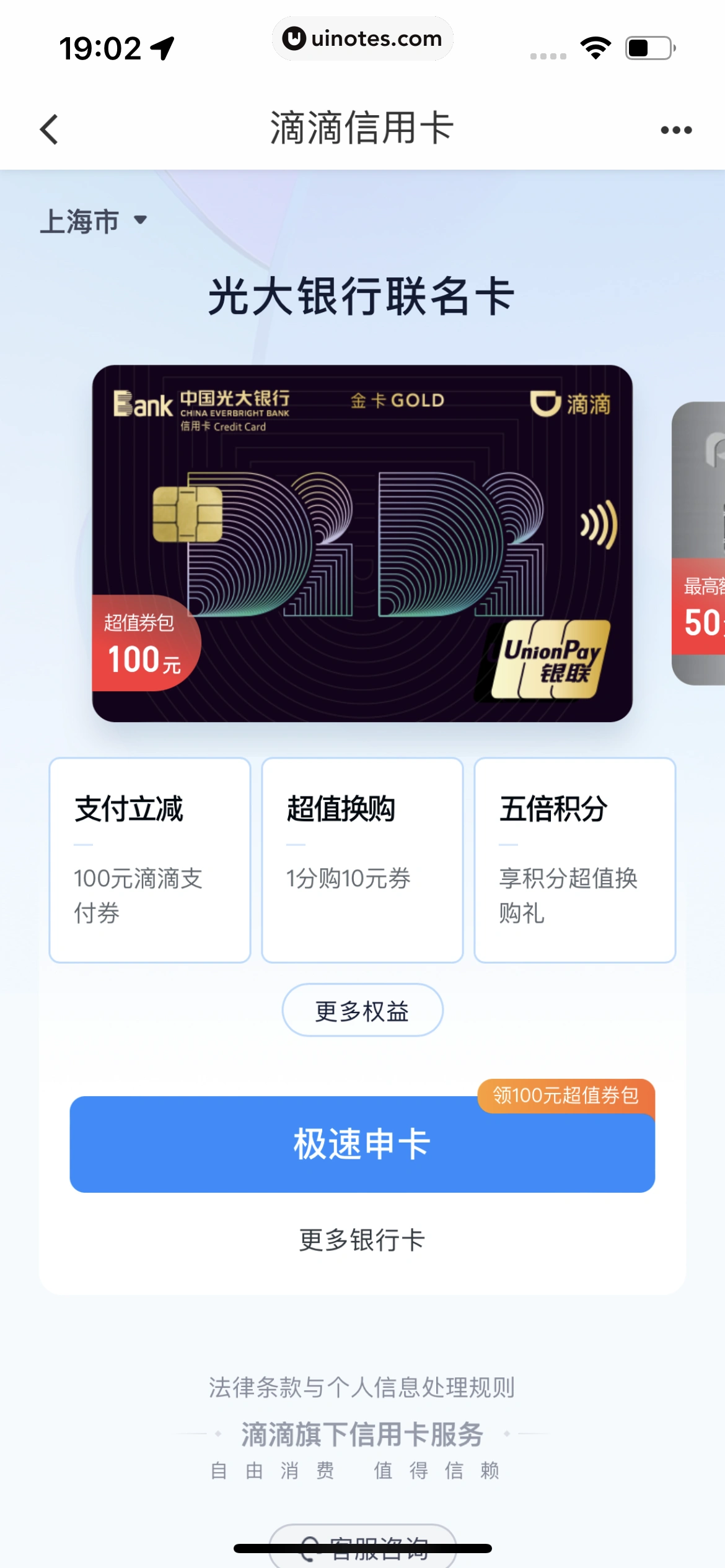725x1568 pixels.
Task: Open the 支付立减 benefit card
Action: pyautogui.click(x=150, y=860)
